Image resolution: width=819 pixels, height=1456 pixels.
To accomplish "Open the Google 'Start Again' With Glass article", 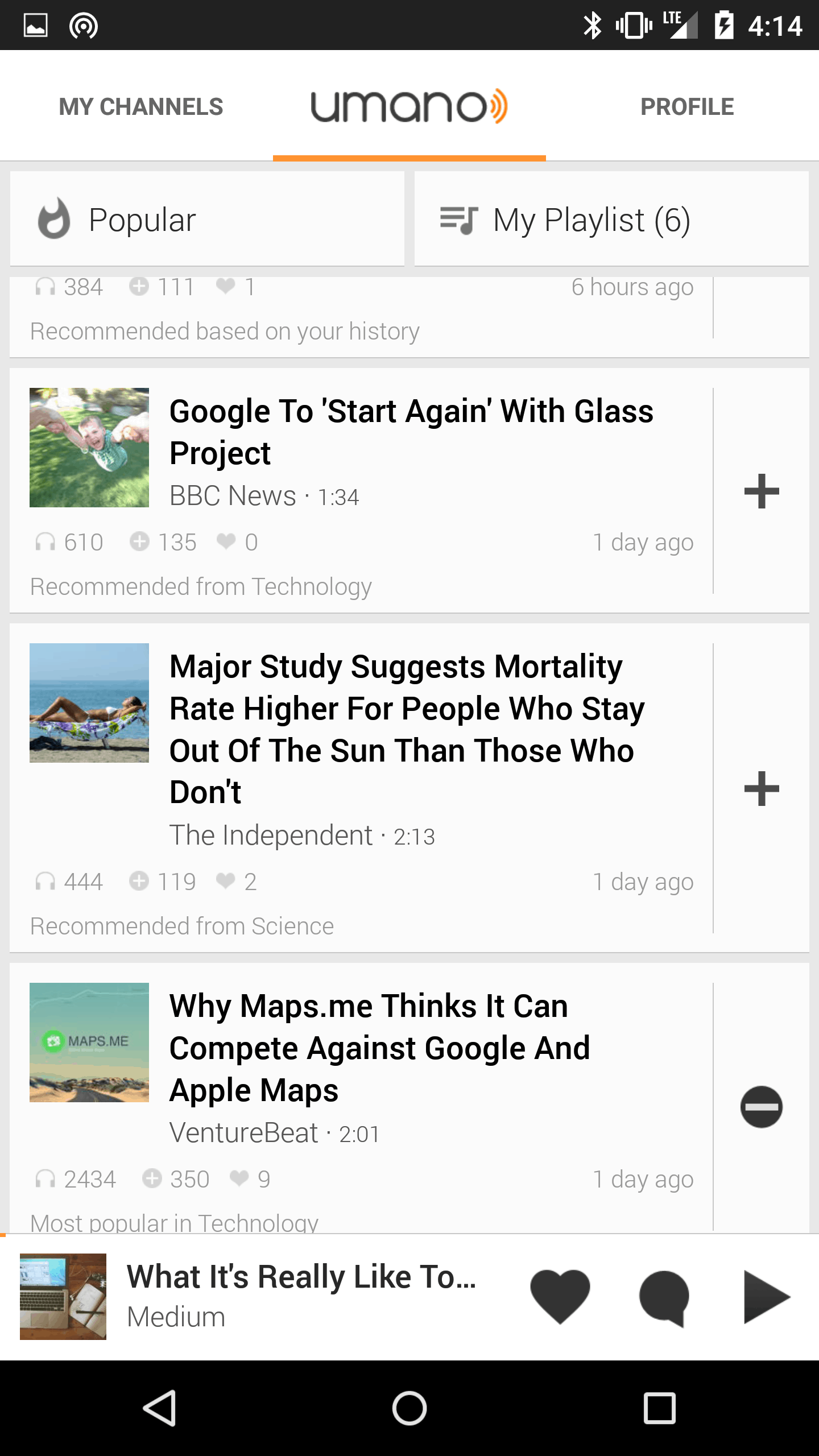I will click(x=411, y=431).
